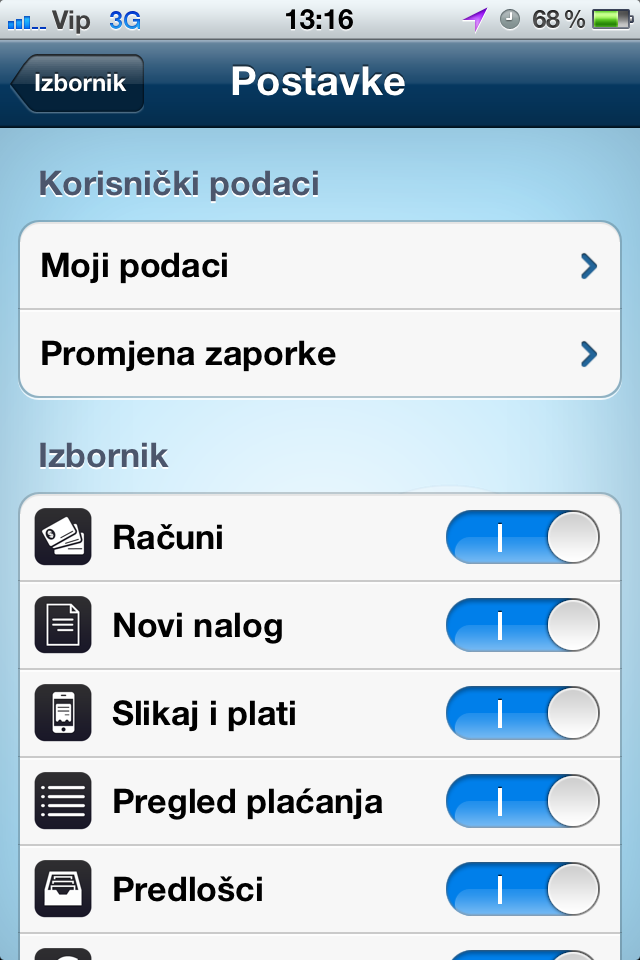Turn off Slikaj i plati
The height and width of the screenshot is (960, 640).
point(522,715)
